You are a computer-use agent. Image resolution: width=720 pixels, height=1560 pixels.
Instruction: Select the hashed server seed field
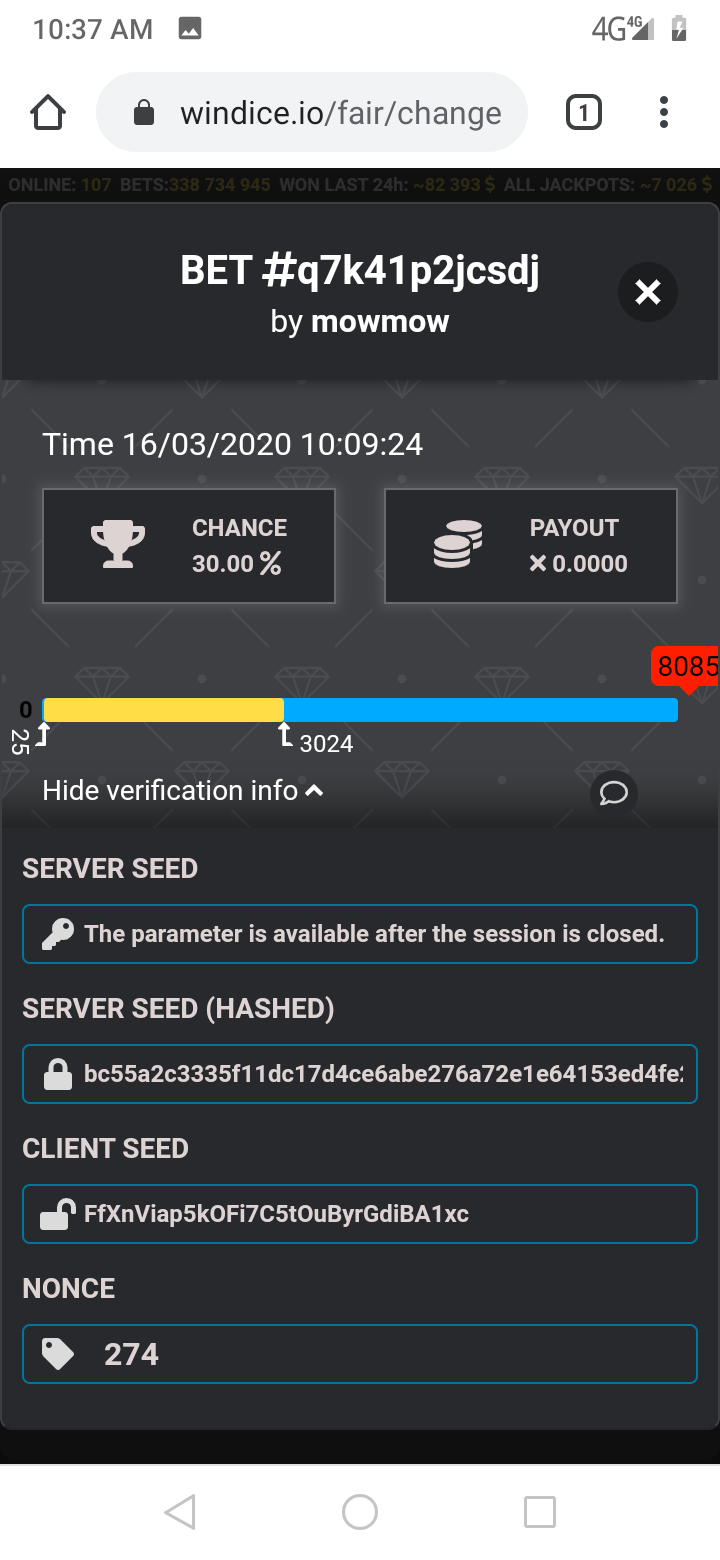(360, 1075)
